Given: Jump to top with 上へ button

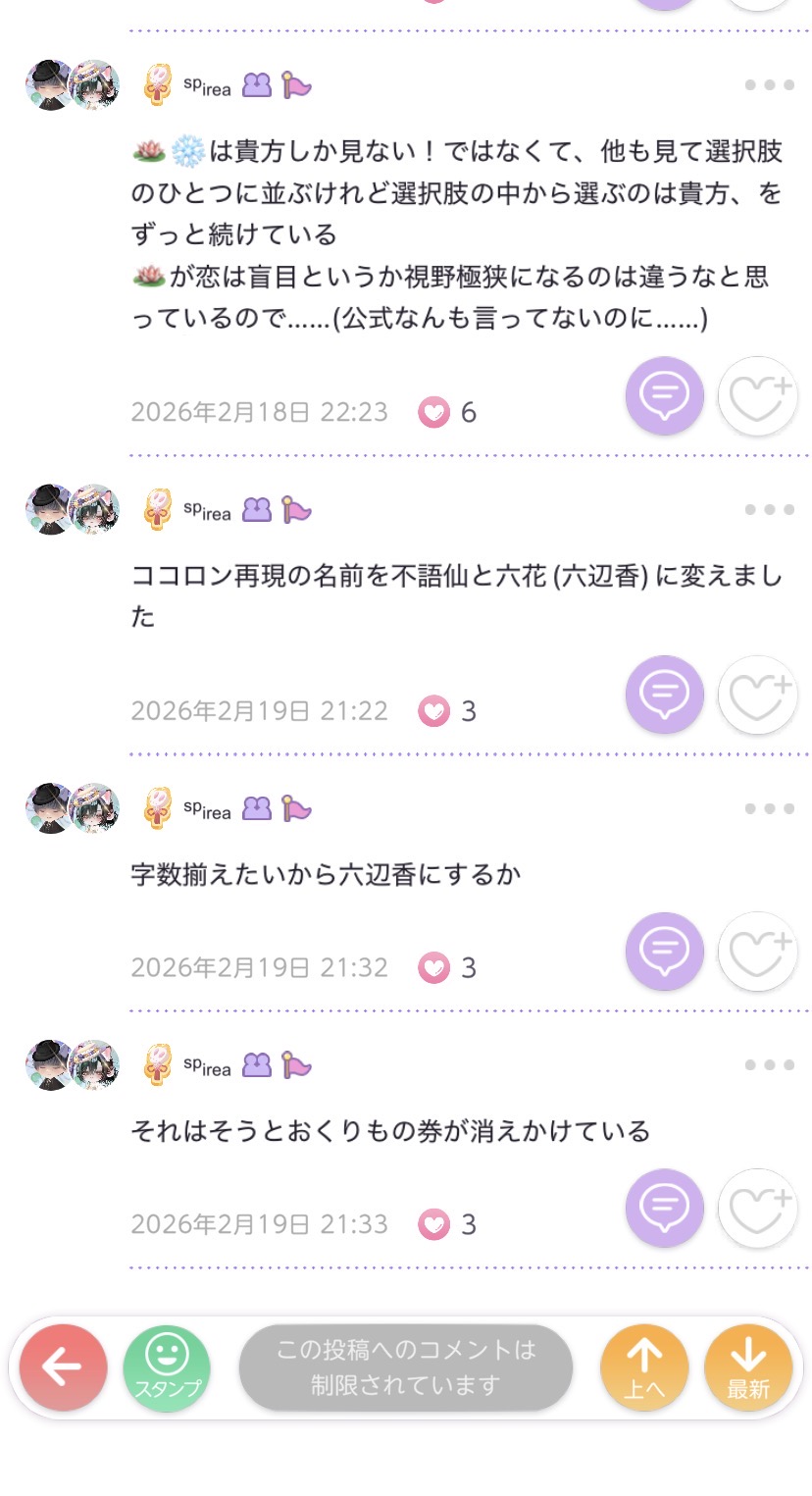Looking at the screenshot, I should point(644,1367).
